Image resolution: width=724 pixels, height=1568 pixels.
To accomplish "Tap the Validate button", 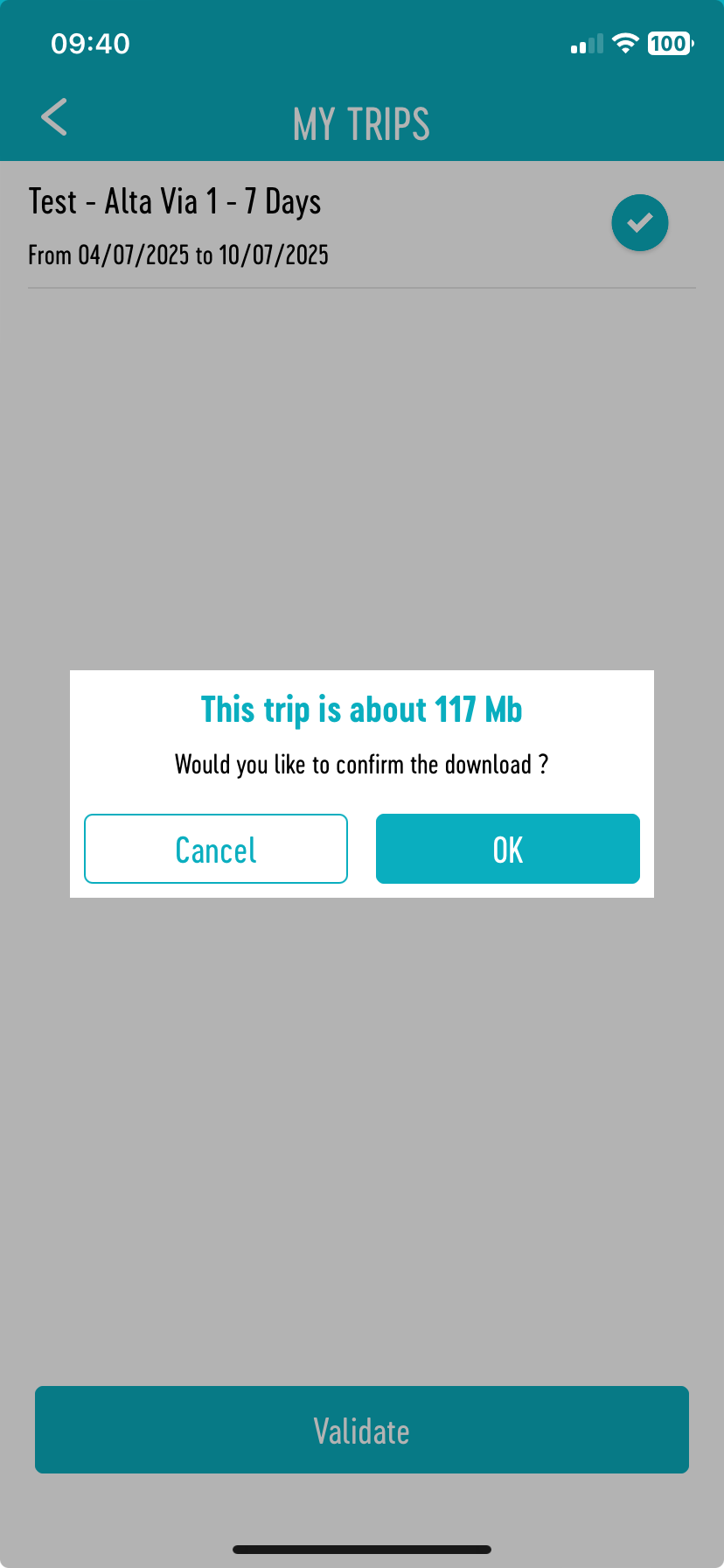I will point(362,1430).
